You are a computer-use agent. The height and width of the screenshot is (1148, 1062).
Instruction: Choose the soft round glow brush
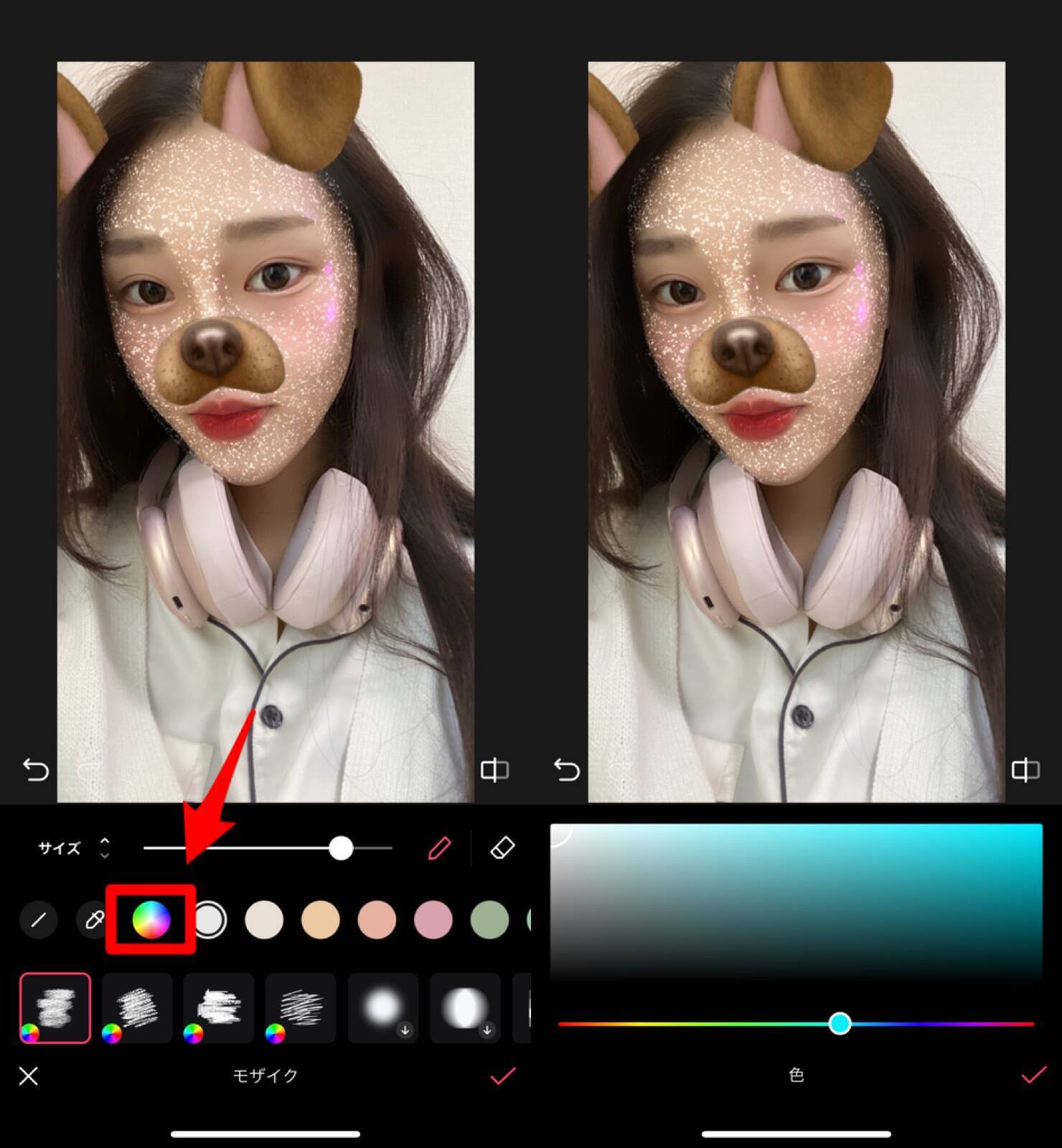click(382, 1007)
